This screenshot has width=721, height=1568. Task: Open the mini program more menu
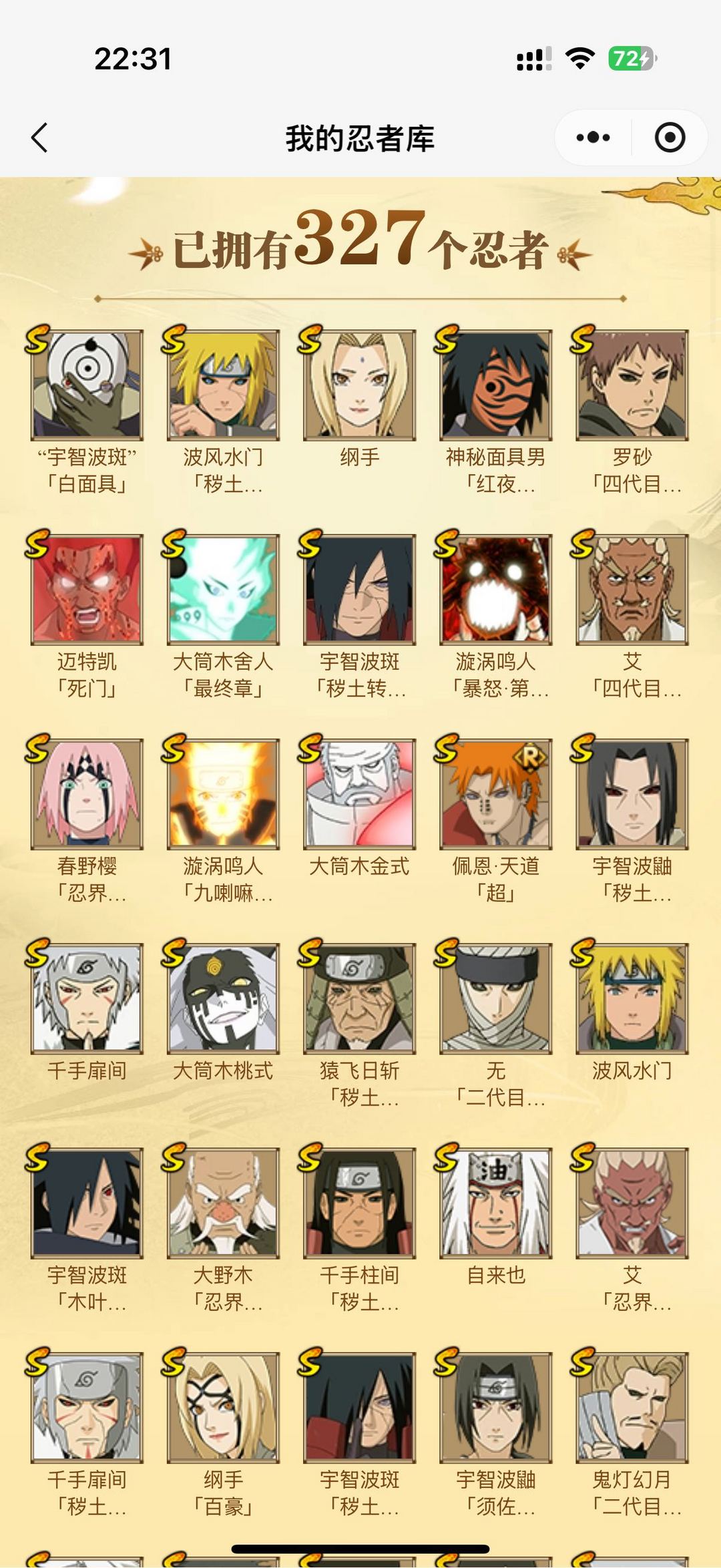593,138
